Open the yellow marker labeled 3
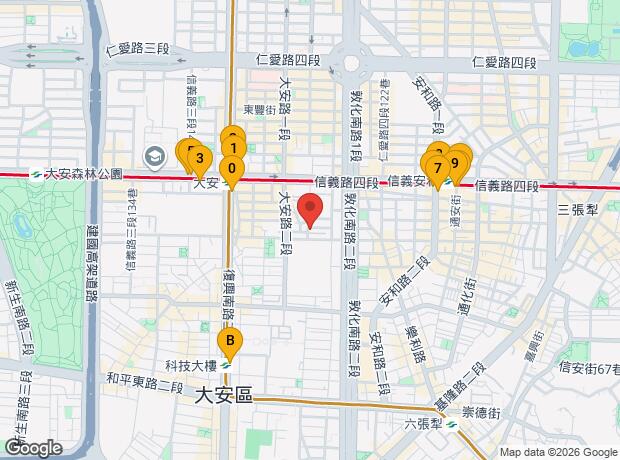The image size is (620, 460). coord(199,159)
